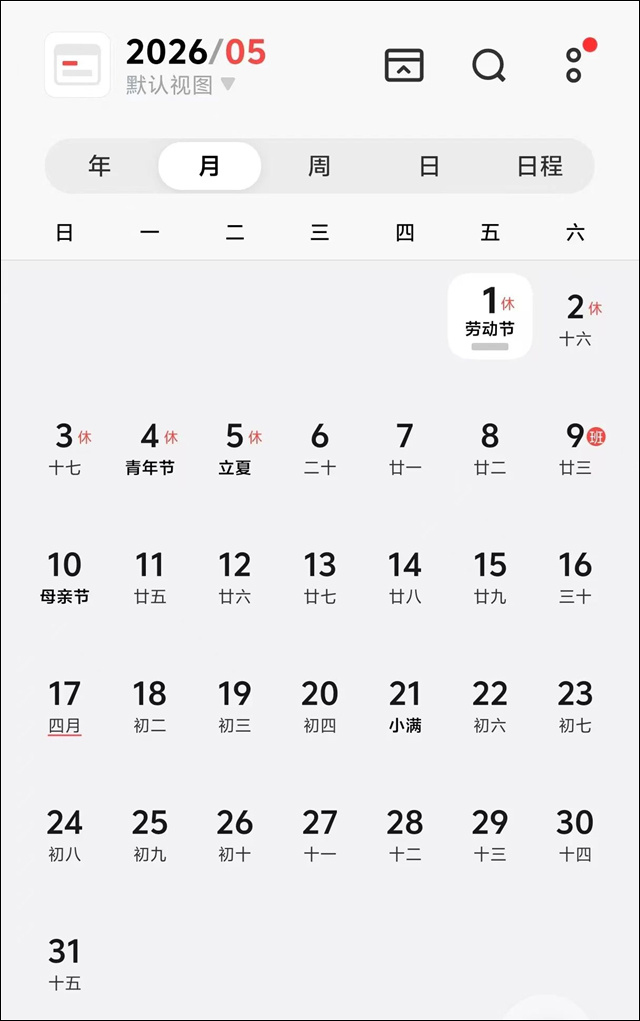Open the 日程 schedule view
This screenshot has height=1021, width=640.
(540, 166)
